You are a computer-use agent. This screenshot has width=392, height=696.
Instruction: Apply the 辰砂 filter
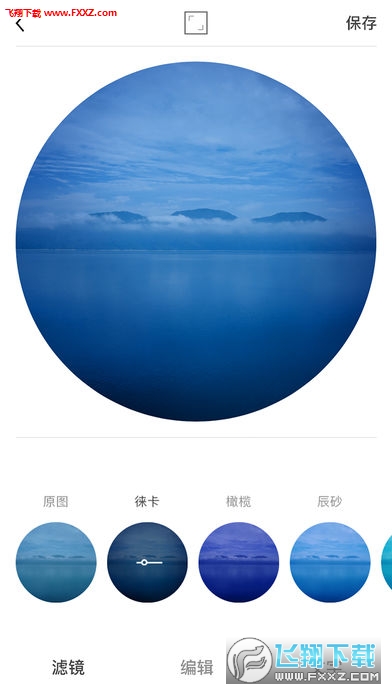[x=330, y=562]
